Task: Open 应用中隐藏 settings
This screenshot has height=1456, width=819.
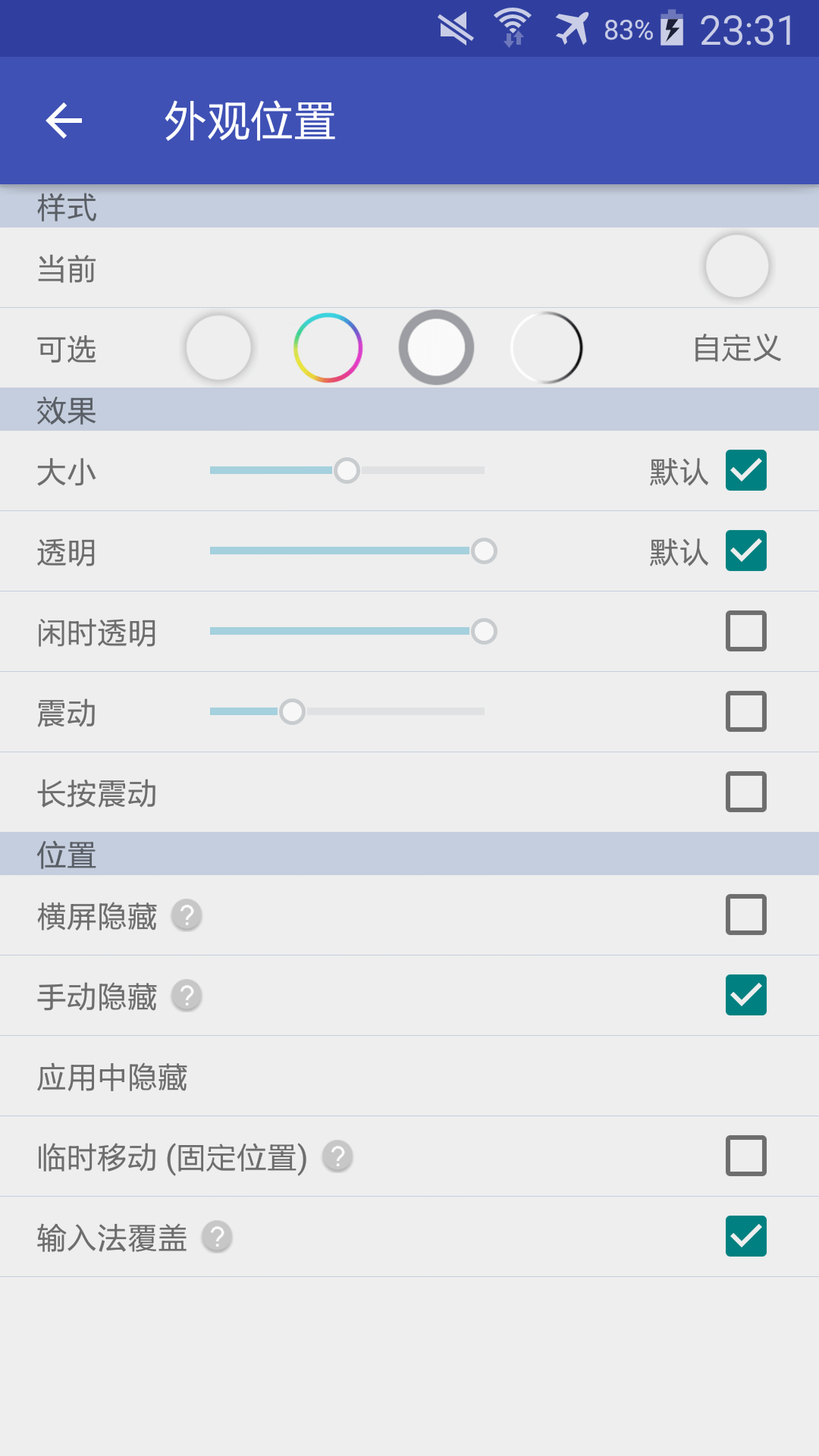Action: 112,1076
